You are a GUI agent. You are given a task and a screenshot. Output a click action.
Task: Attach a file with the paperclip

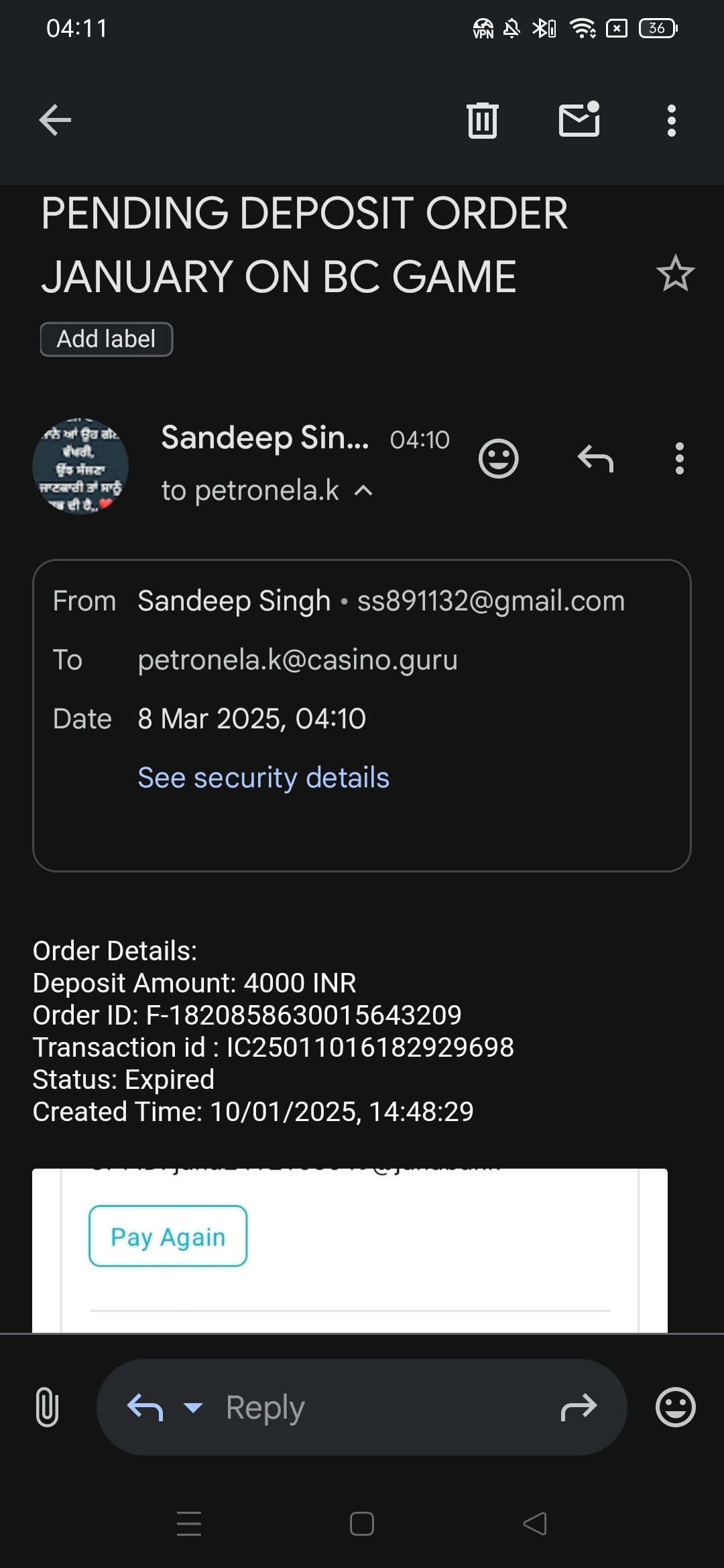click(x=47, y=1407)
